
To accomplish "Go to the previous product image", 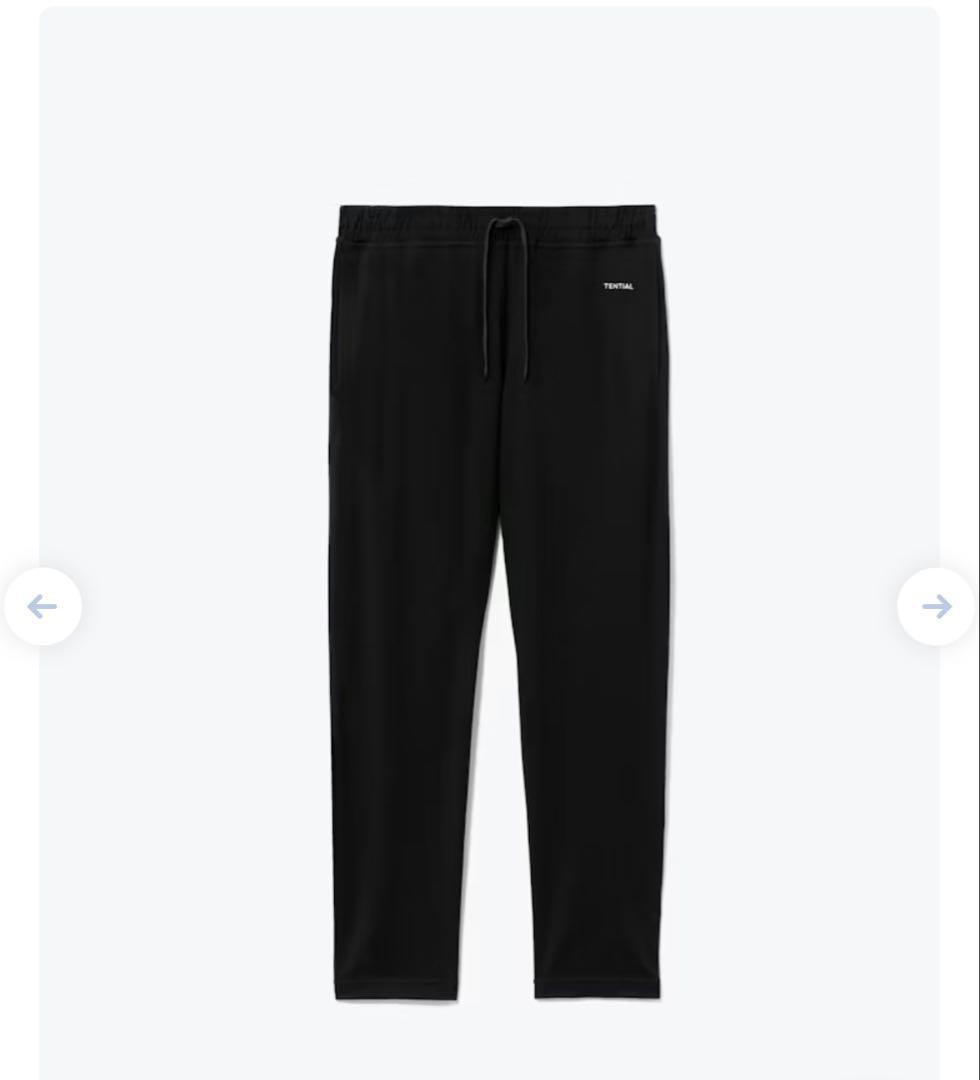I will [x=42, y=606].
